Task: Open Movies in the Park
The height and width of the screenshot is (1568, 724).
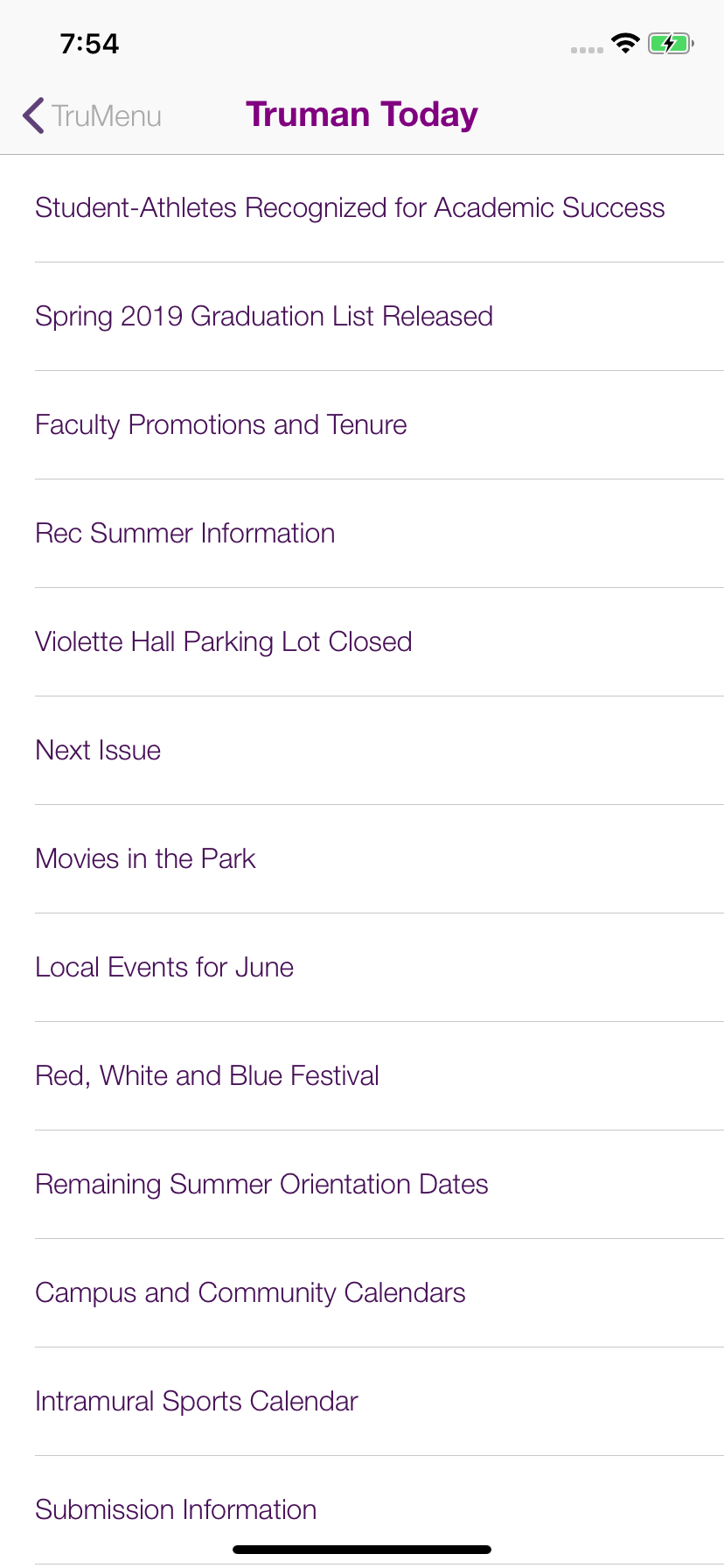Action: (146, 859)
